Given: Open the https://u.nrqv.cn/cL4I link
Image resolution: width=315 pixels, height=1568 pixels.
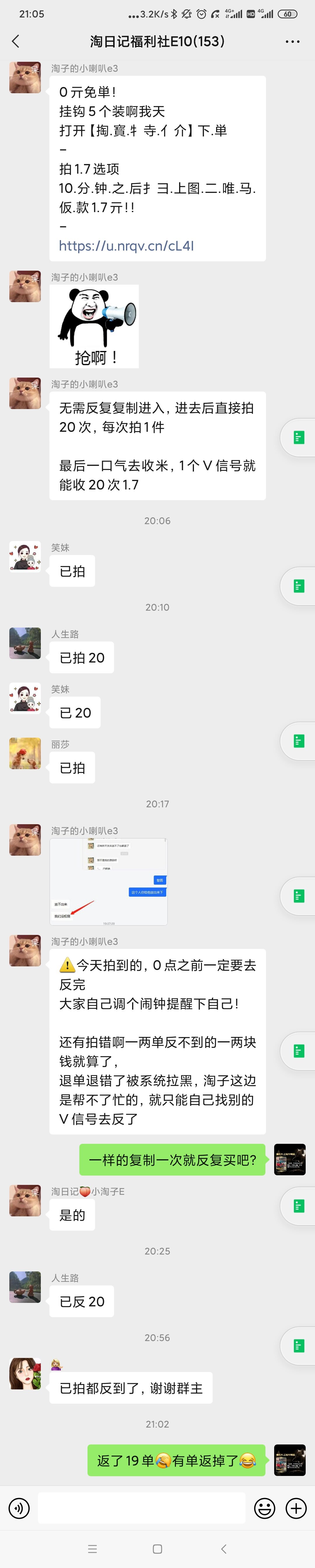Looking at the screenshot, I should (126, 246).
